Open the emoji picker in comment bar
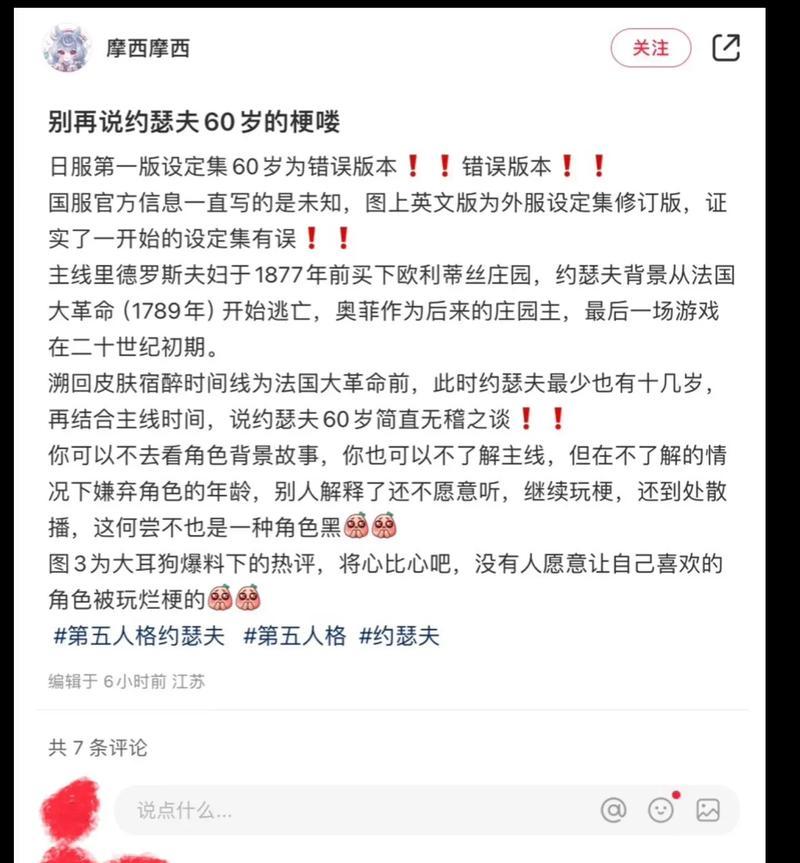800x863 pixels. coord(661,810)
